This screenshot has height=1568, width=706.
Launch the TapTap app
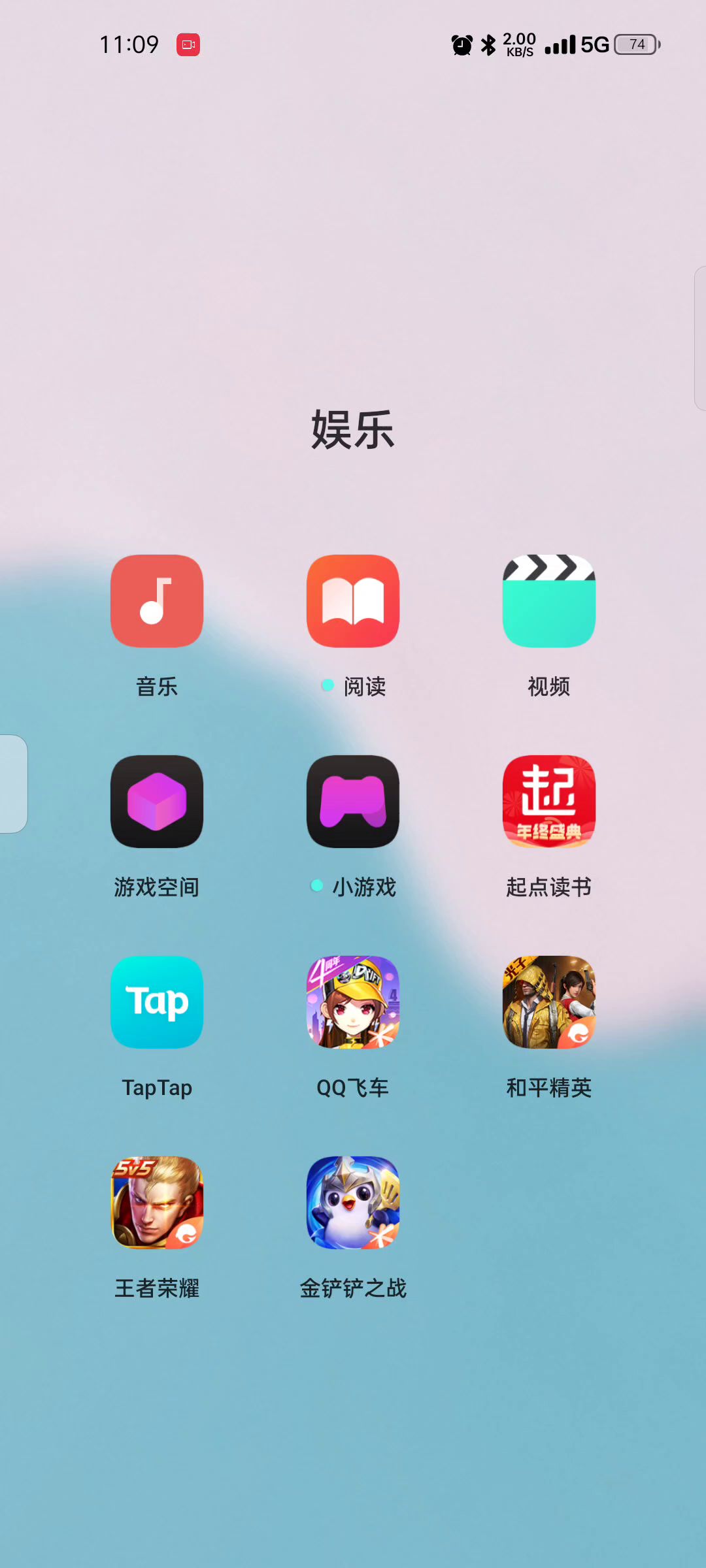tap(157, 1002)
